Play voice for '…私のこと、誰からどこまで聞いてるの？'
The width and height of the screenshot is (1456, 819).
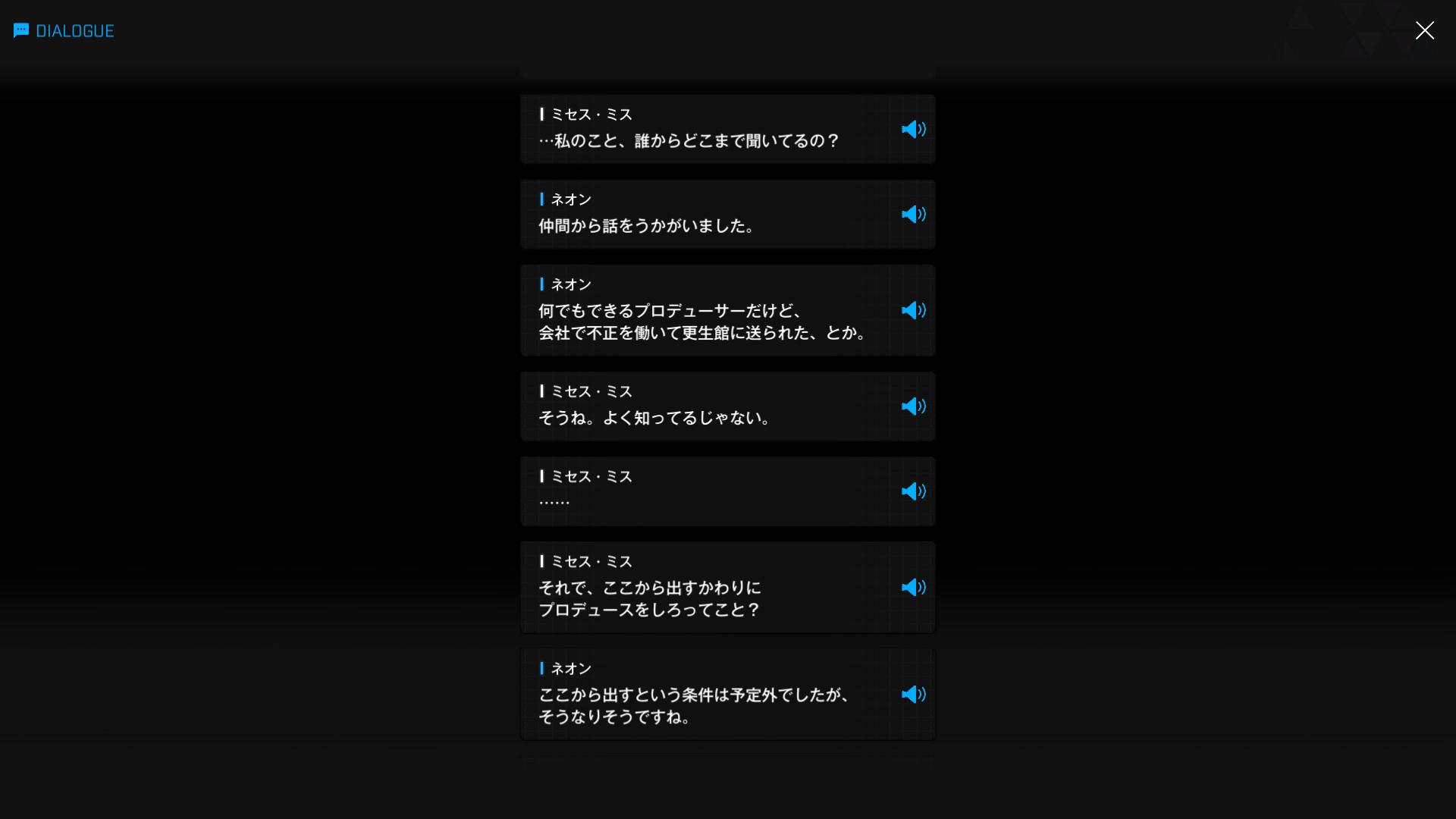913,130
